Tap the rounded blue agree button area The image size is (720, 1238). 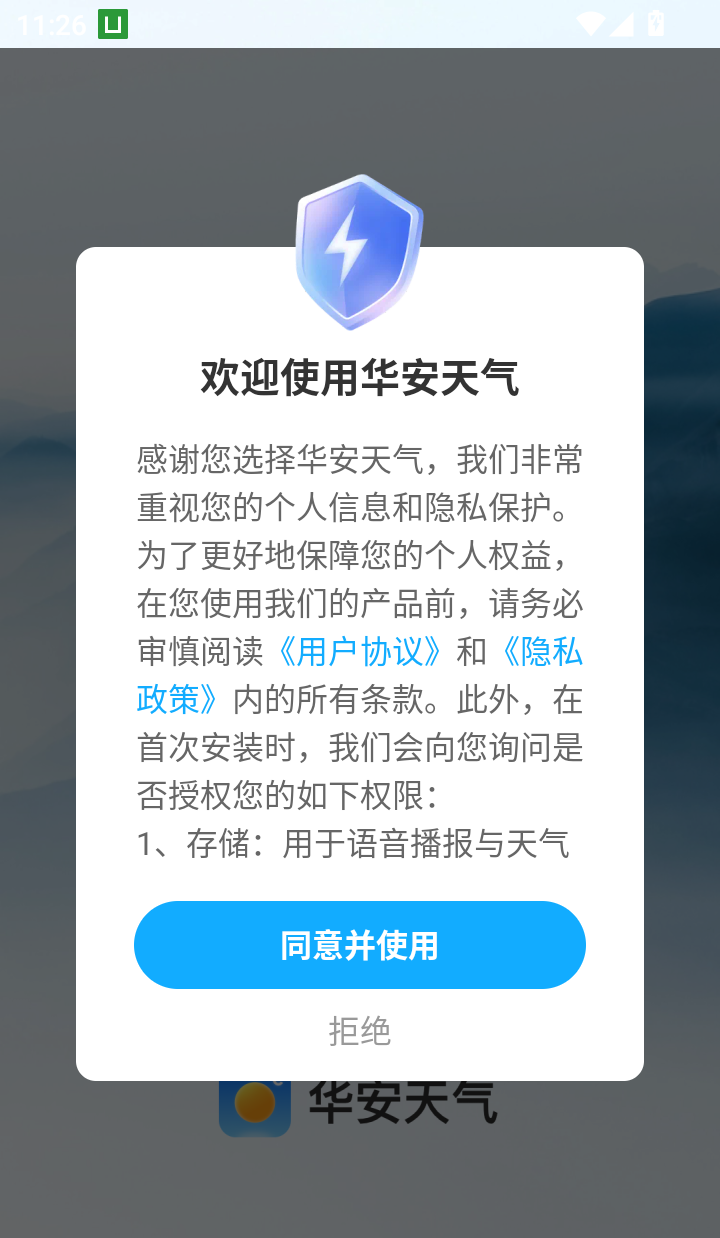coord(360,944)
